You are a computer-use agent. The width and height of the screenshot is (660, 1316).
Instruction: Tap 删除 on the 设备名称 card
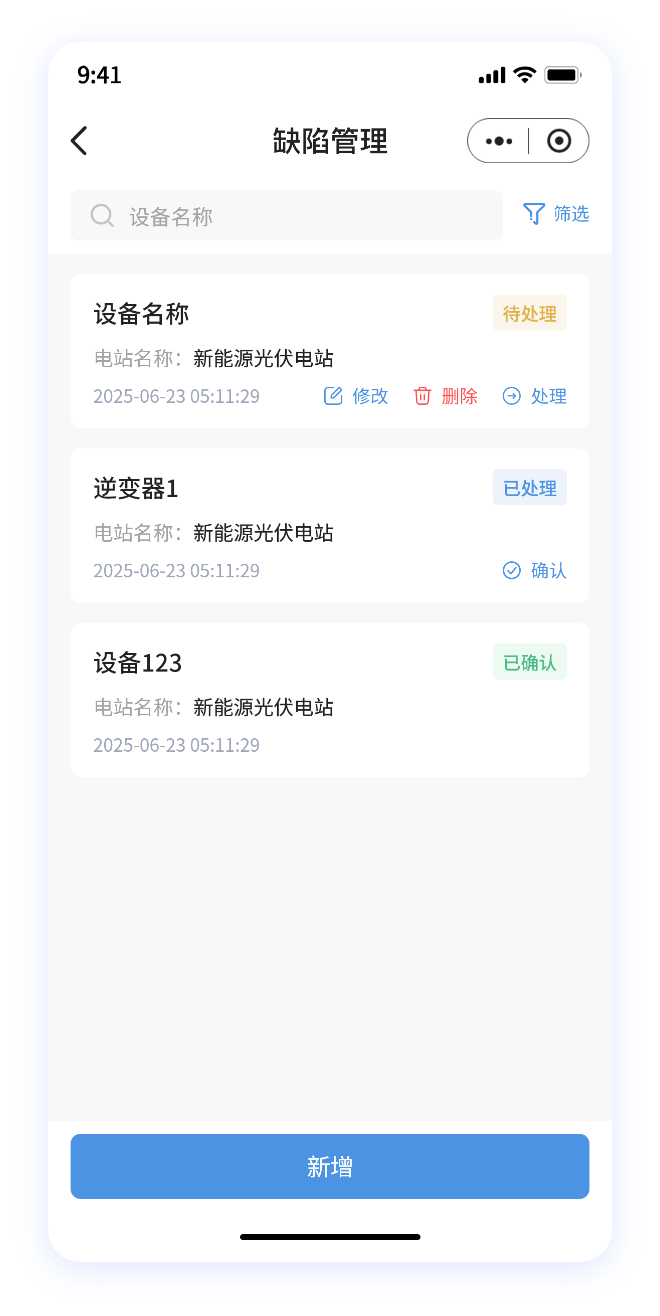coord(446,396)
